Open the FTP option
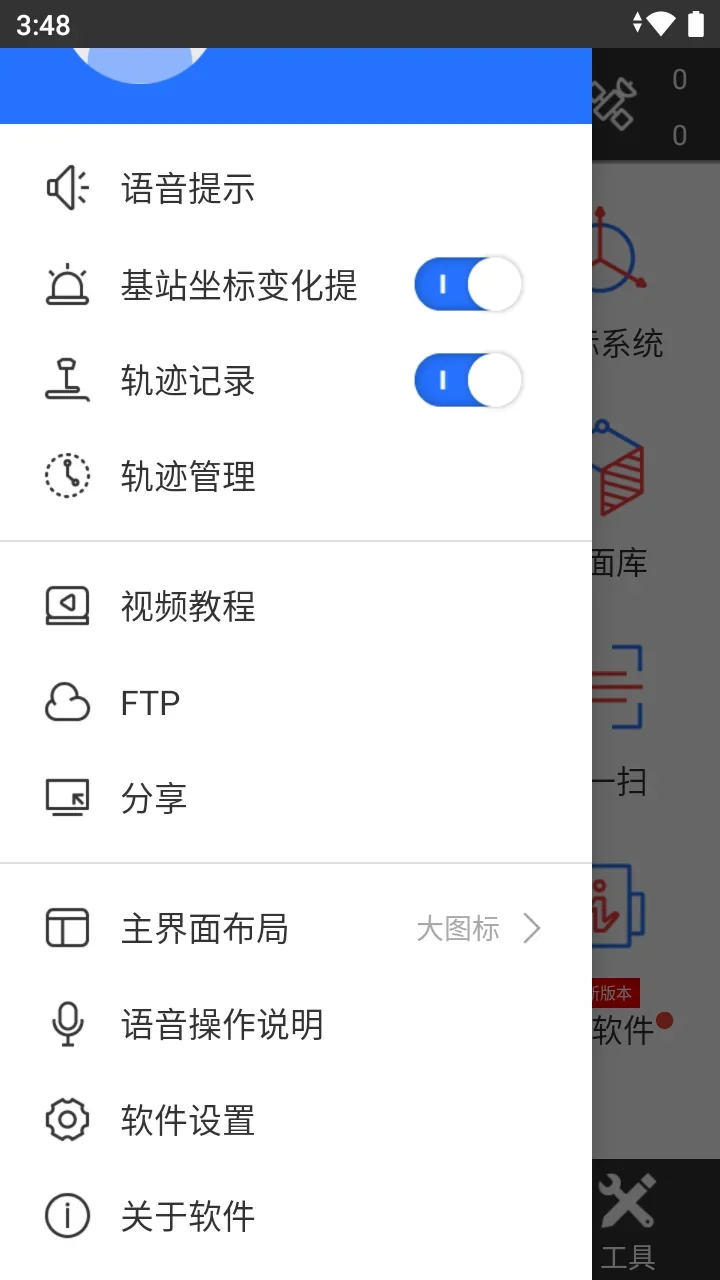 [150, 701]
